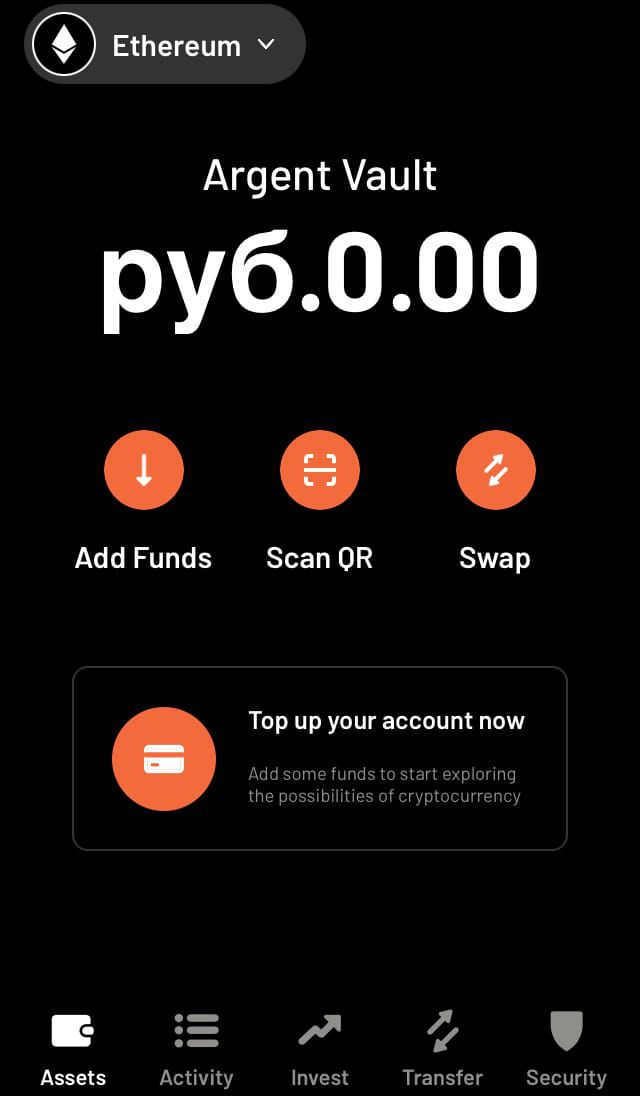This screenshot has height=1096, width=640.
Task: Switch to the Activity tab
Action: 196,1048
